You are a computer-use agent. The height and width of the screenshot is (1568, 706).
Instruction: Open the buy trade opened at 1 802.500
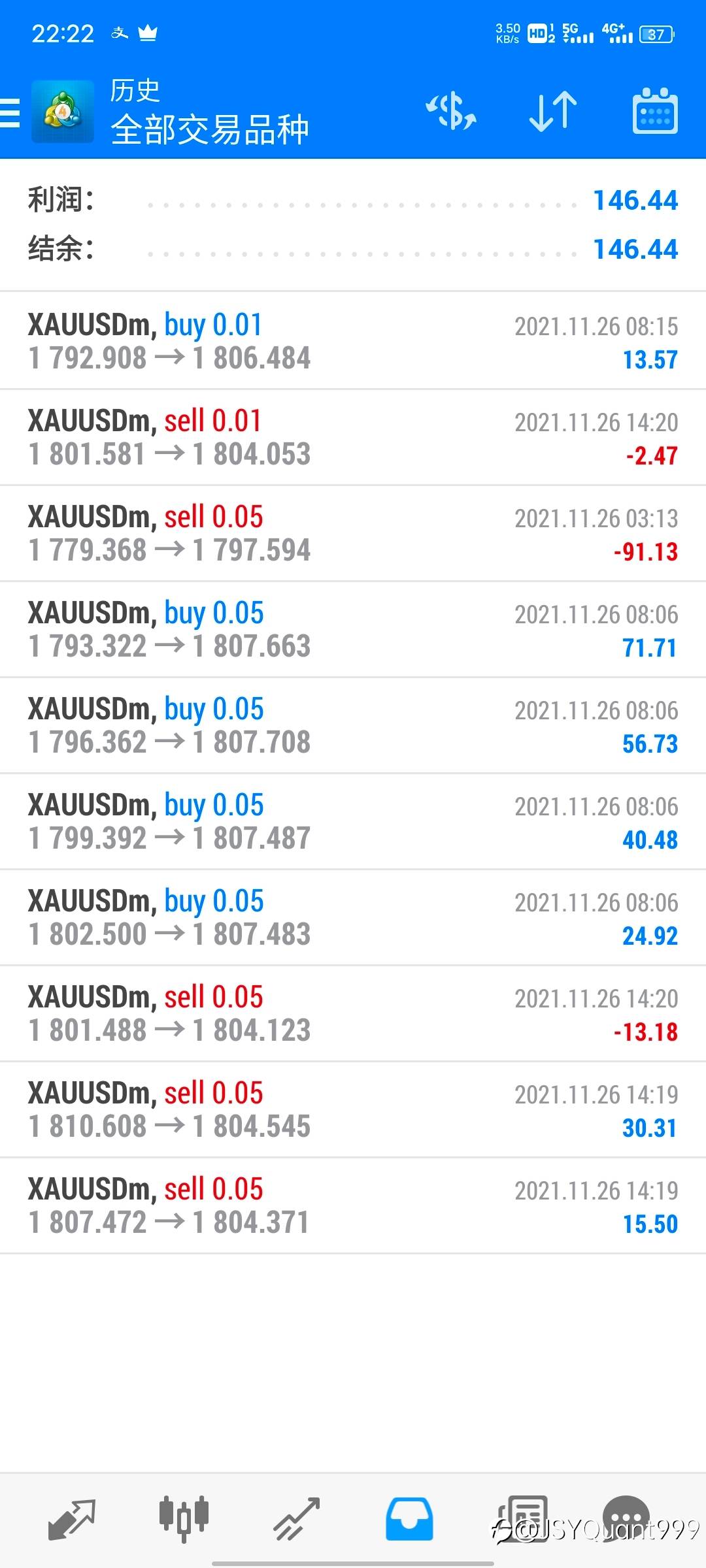click(x=353, y=917)
